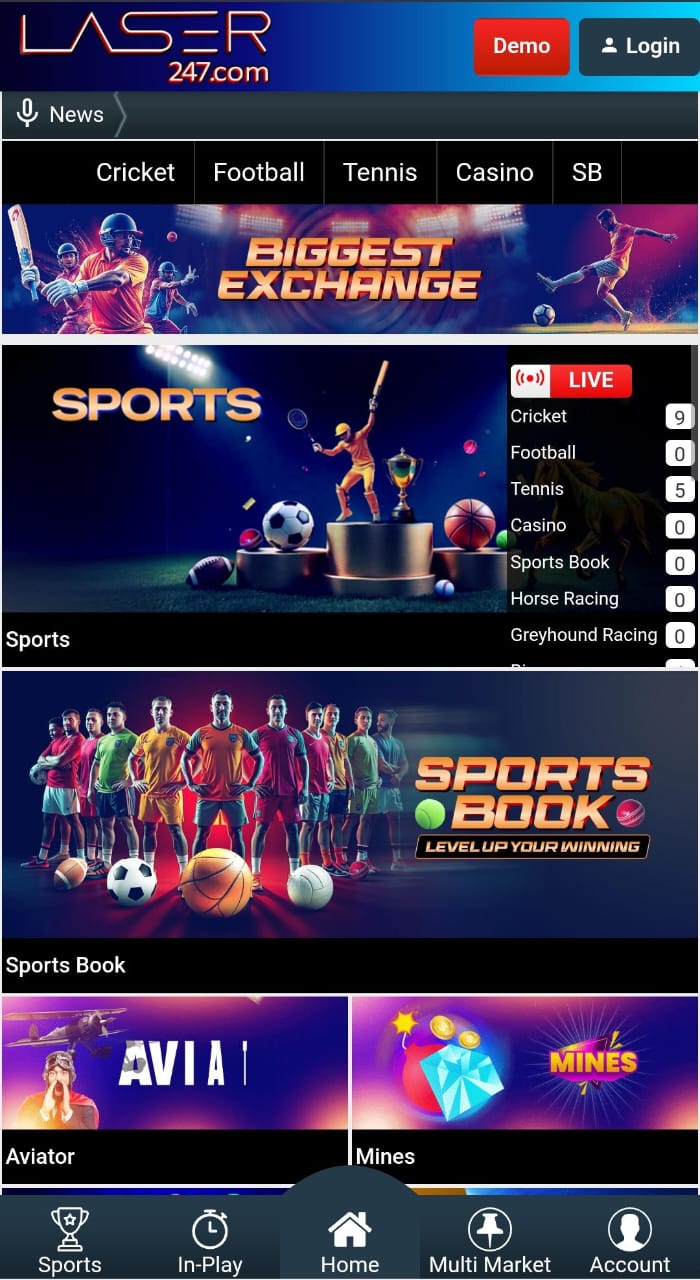Switch to the Tennis category tab
This screenshot has height=1280, width=700.
click(379, 172)
